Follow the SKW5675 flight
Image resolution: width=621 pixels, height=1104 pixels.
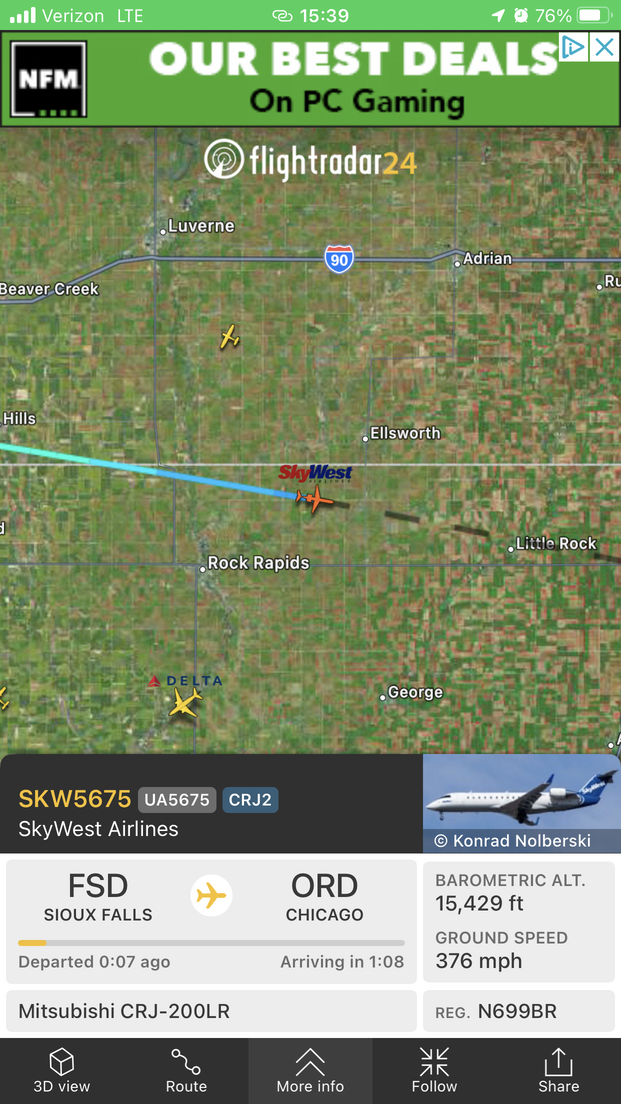tap(434, 1070)
